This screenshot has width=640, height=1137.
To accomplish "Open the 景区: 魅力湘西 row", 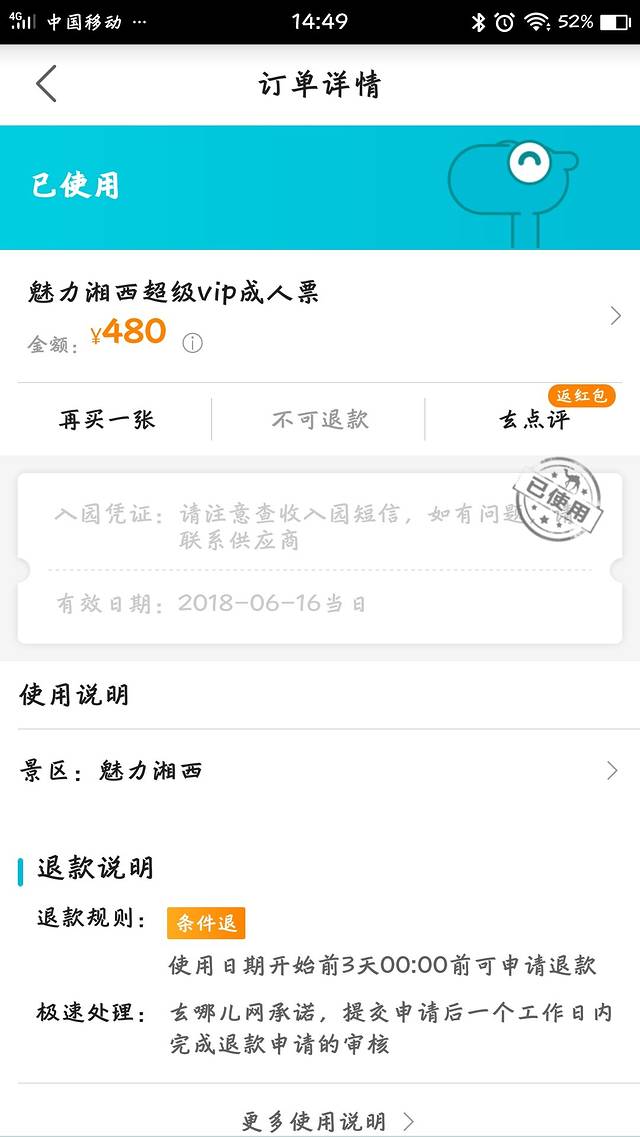I will [x=320, y=771].
